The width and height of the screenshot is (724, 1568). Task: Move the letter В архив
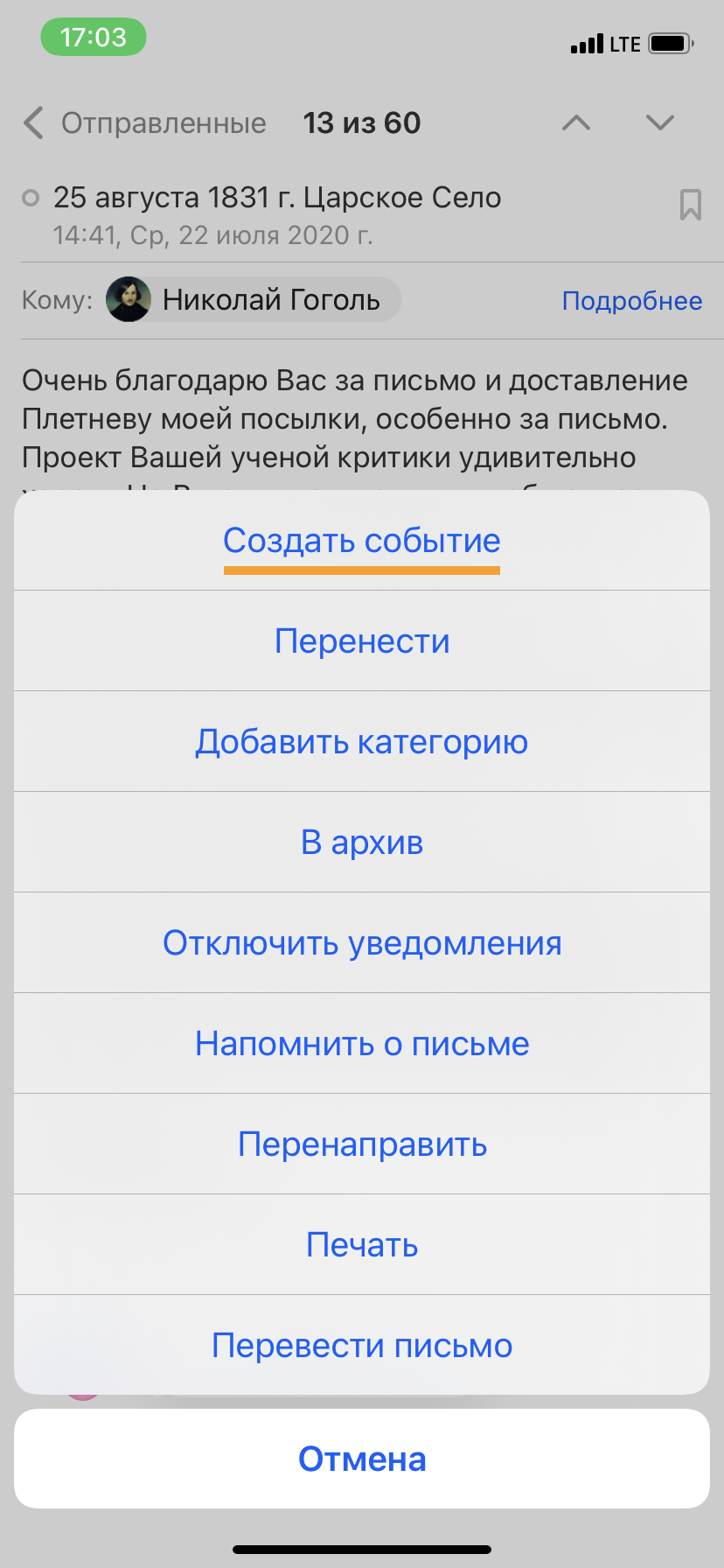[x=362, y=843]
